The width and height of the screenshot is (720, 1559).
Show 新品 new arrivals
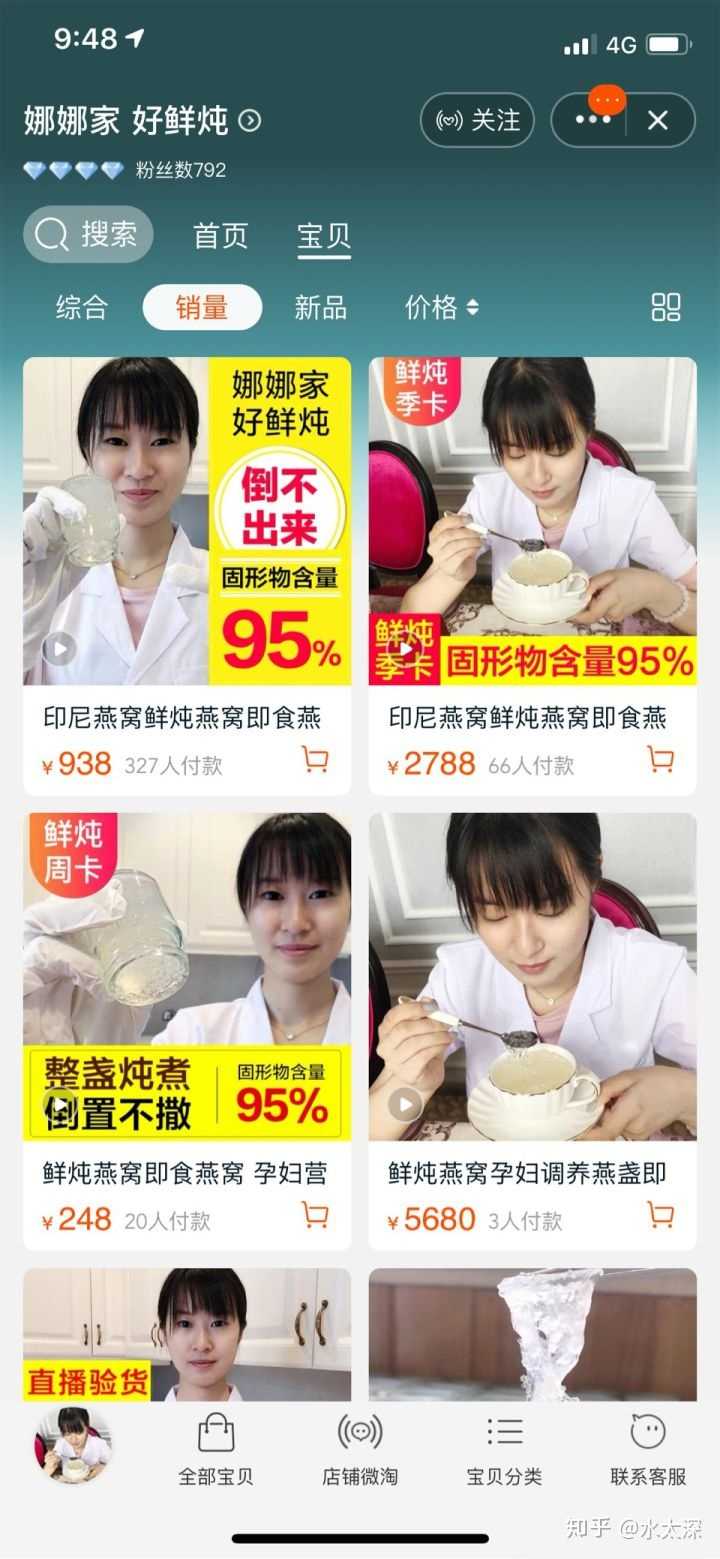point(320,307)
